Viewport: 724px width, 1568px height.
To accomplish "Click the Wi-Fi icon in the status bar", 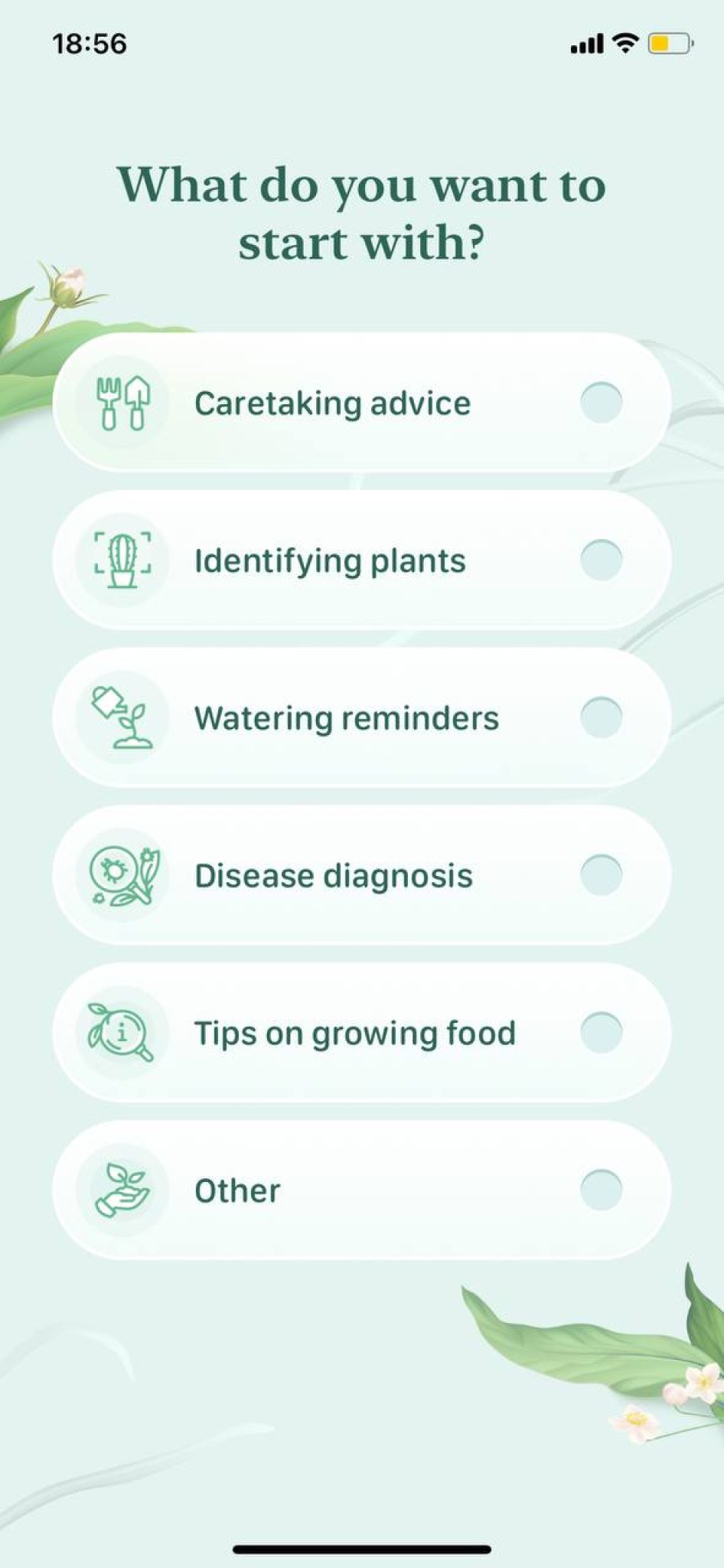I will pyautogui.click(x=624, y=44).
